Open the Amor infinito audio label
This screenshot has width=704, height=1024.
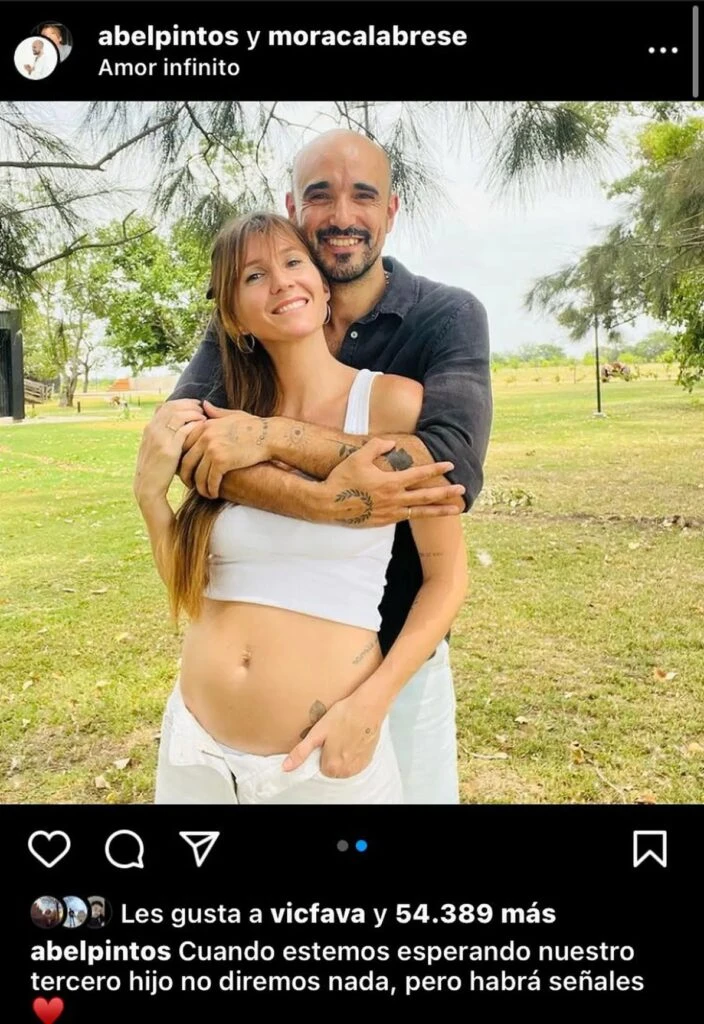pos(168,67)
